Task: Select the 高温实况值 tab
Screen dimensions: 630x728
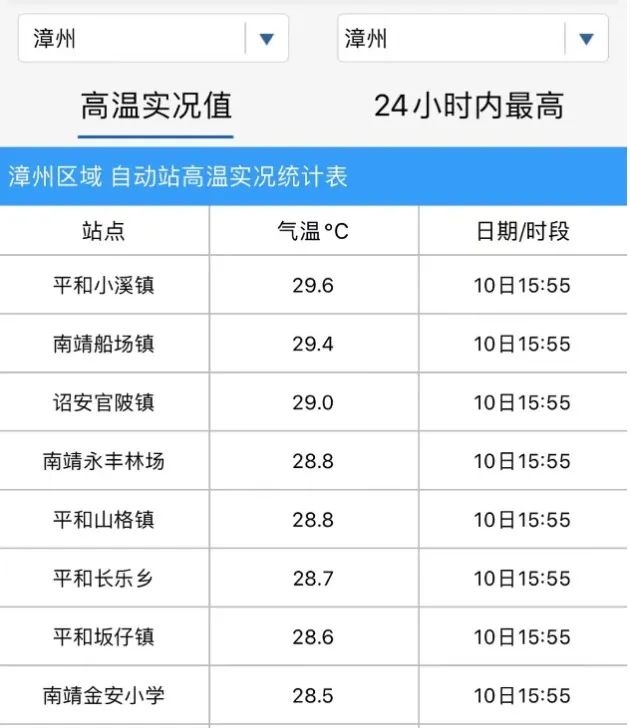Action: point(156,106)
